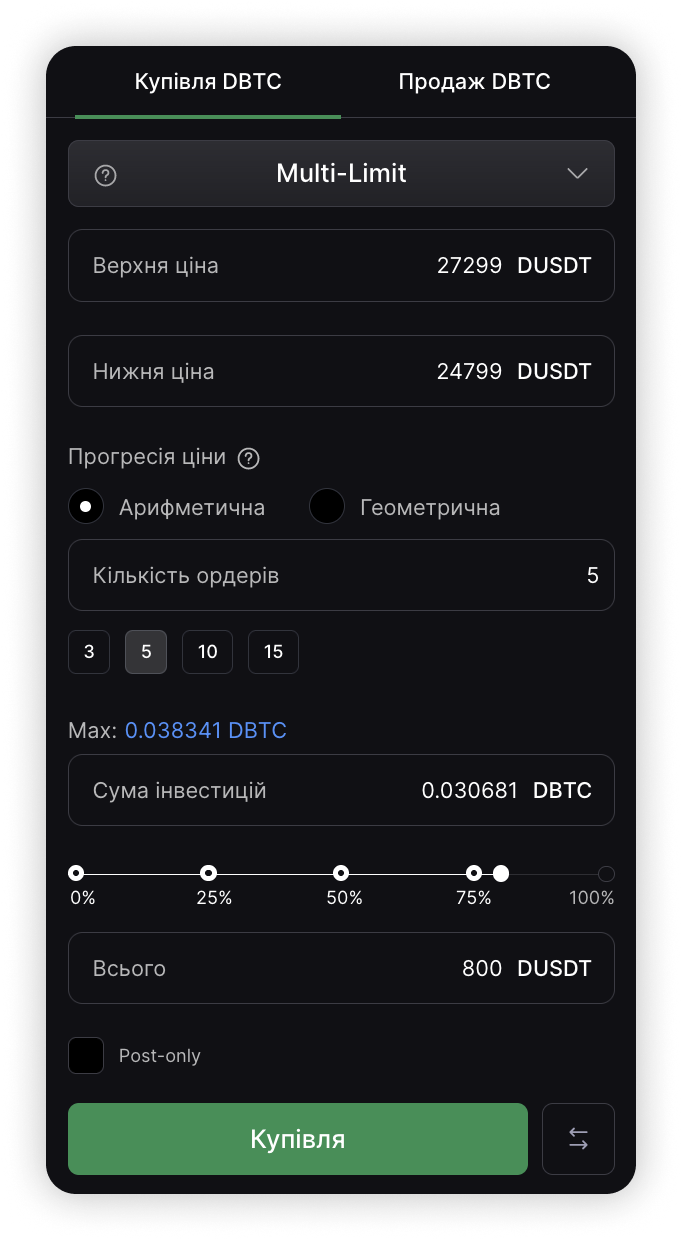The image size is (682, 1240).
Task: Set order count to 15
Action: (x=273, y=652)
